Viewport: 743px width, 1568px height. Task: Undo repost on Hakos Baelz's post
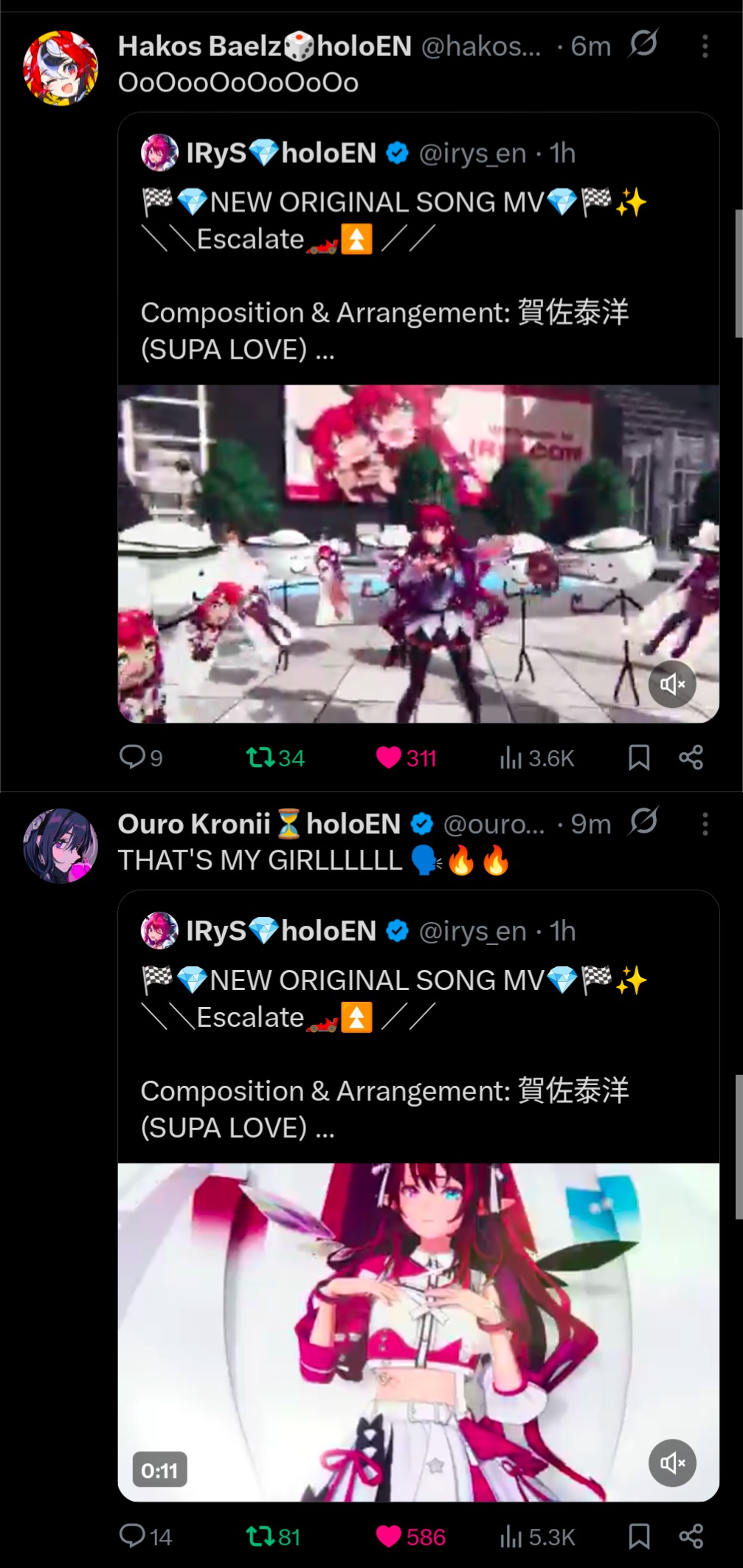[x=260, y=757]
